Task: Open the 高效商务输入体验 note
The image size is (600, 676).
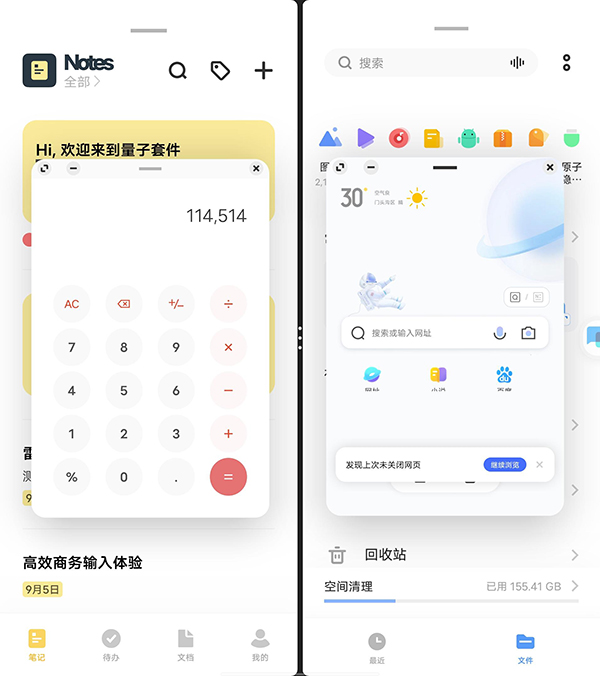Action: pos(83,563)
